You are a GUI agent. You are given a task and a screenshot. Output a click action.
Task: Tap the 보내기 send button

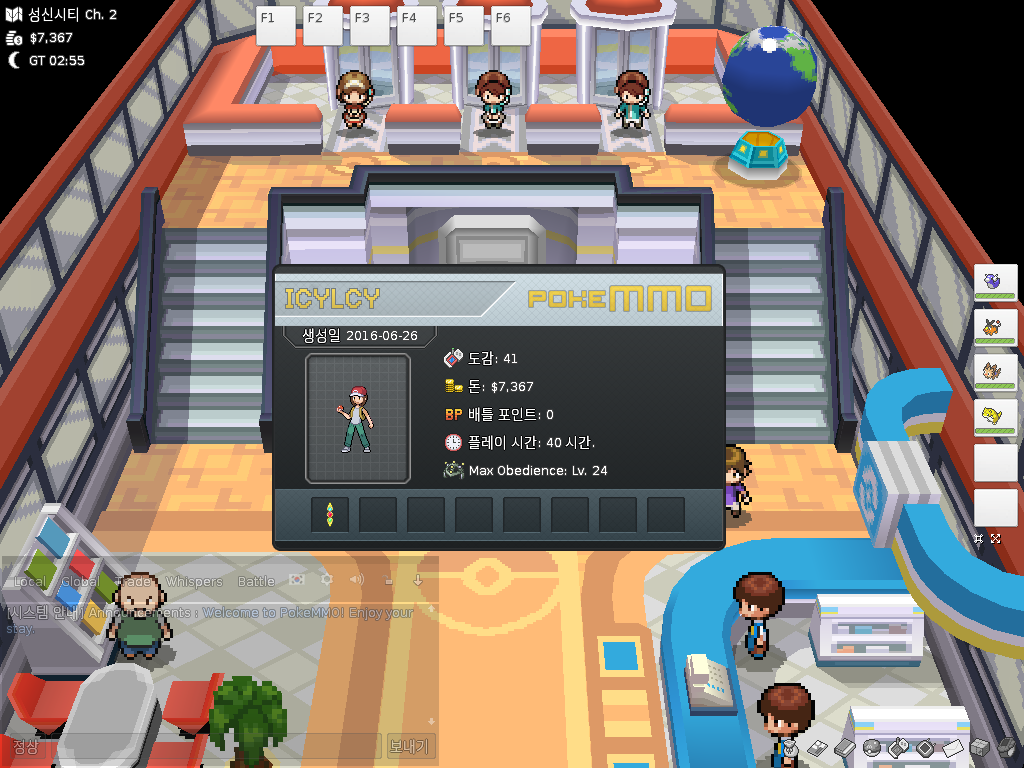click(409, 746)
